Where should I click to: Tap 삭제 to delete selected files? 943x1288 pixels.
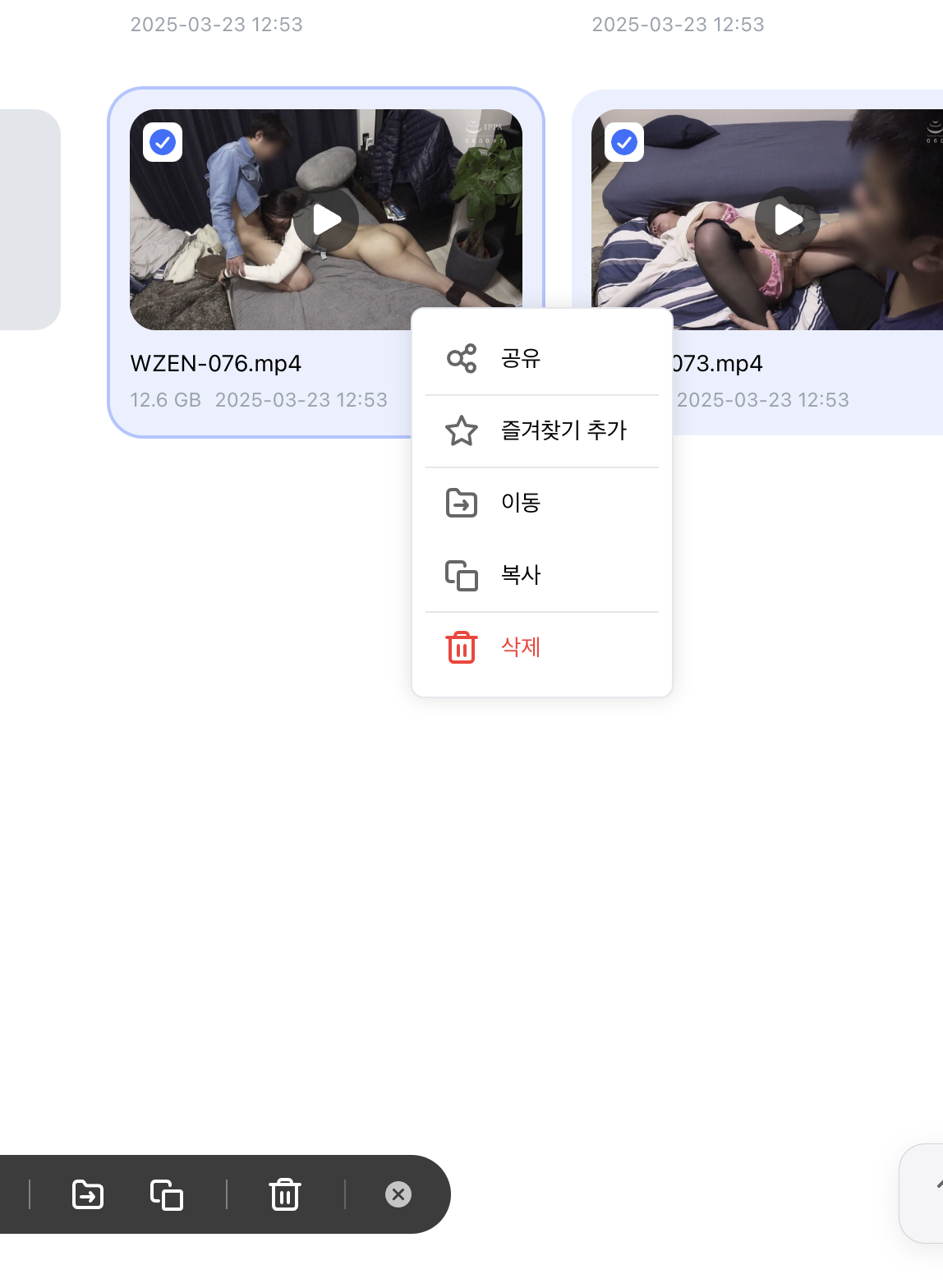pyautogui.click(x=542, y=647)
